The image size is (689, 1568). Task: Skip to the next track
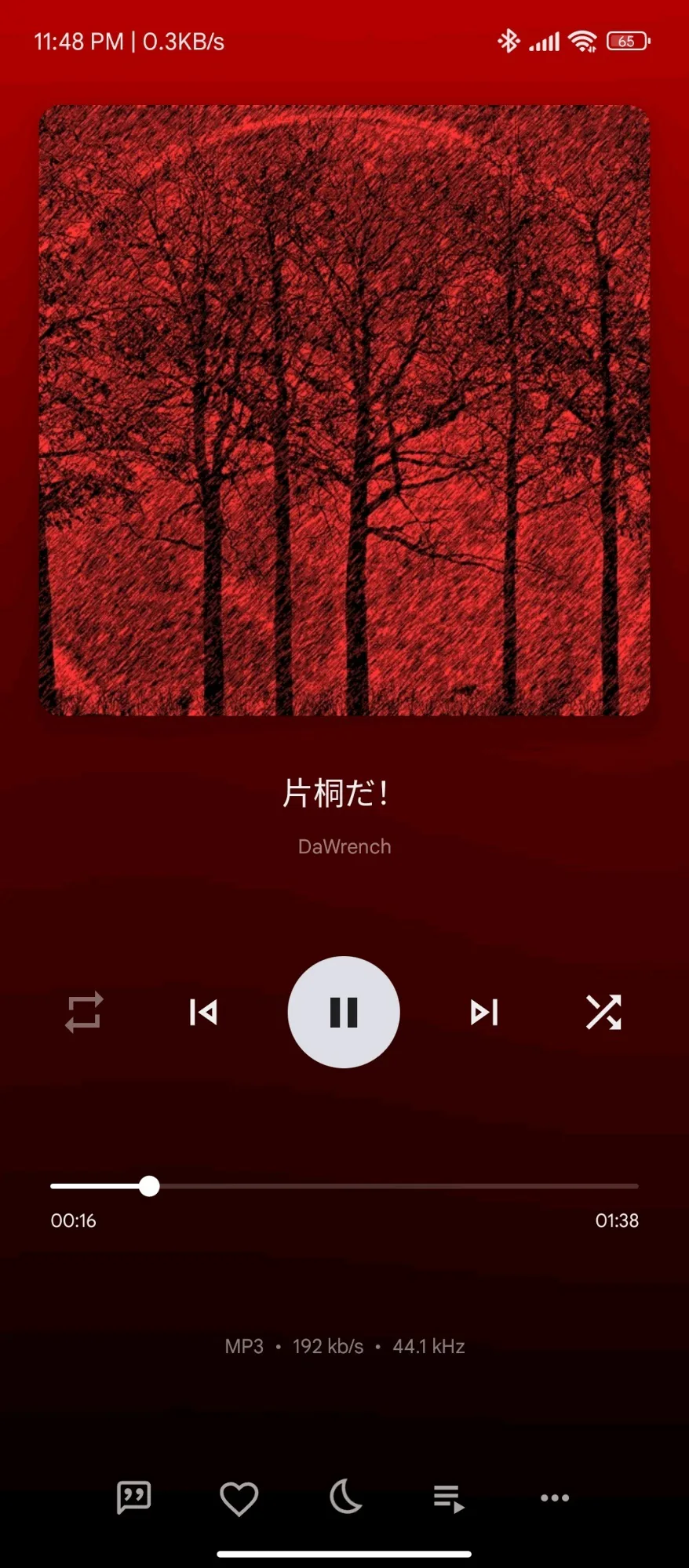(x=484, y=1012)
